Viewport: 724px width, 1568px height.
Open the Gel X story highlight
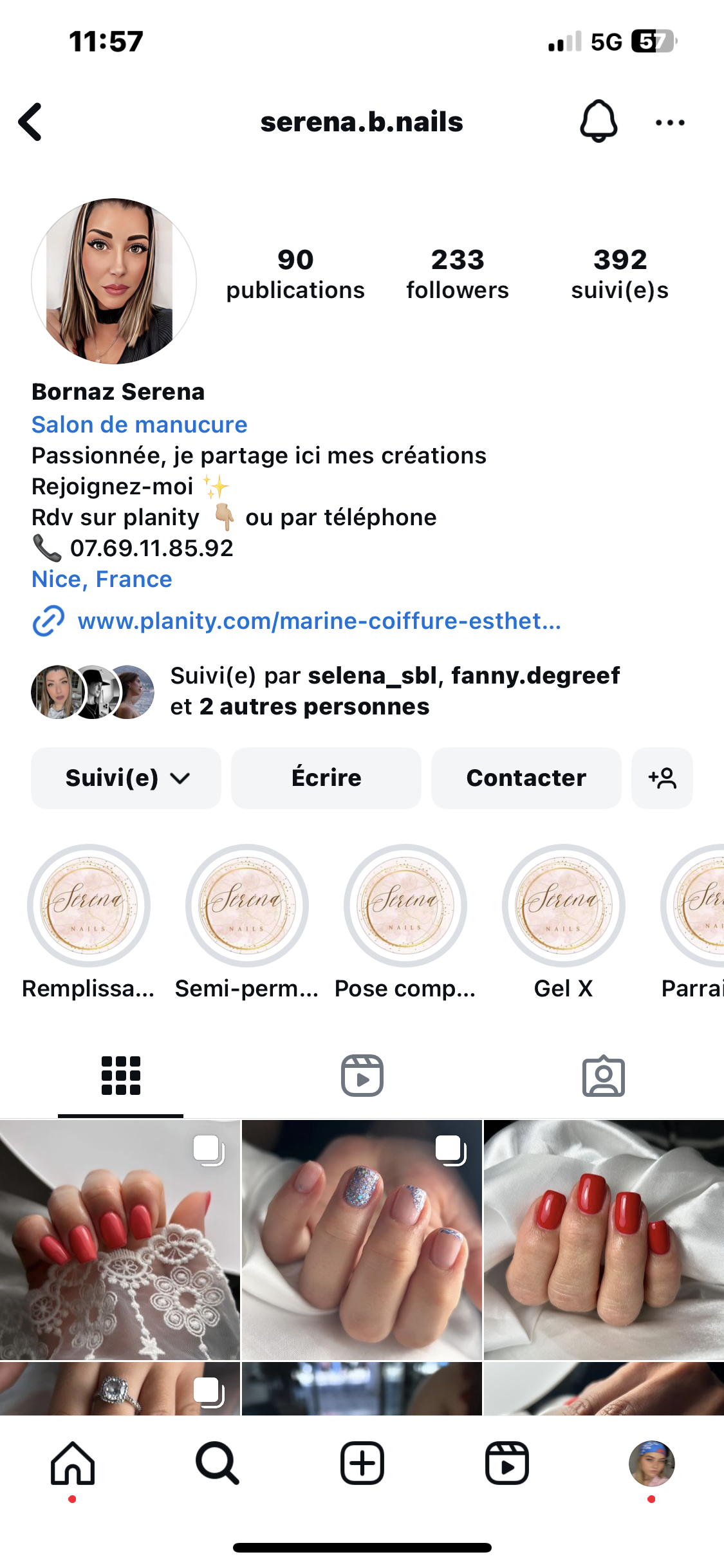point(564,905)
